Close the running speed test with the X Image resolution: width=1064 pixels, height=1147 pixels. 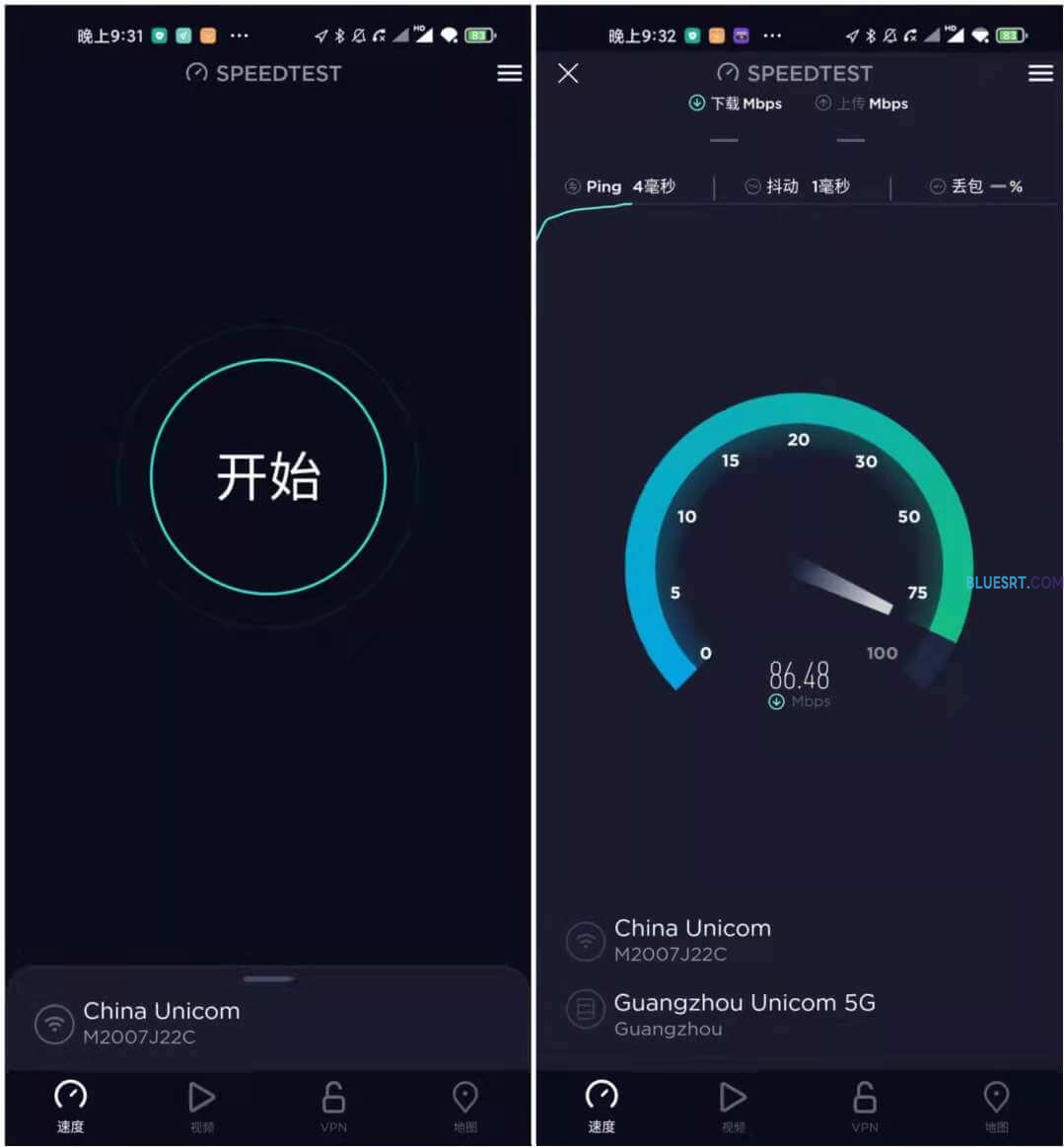click(x=567, y=73)
